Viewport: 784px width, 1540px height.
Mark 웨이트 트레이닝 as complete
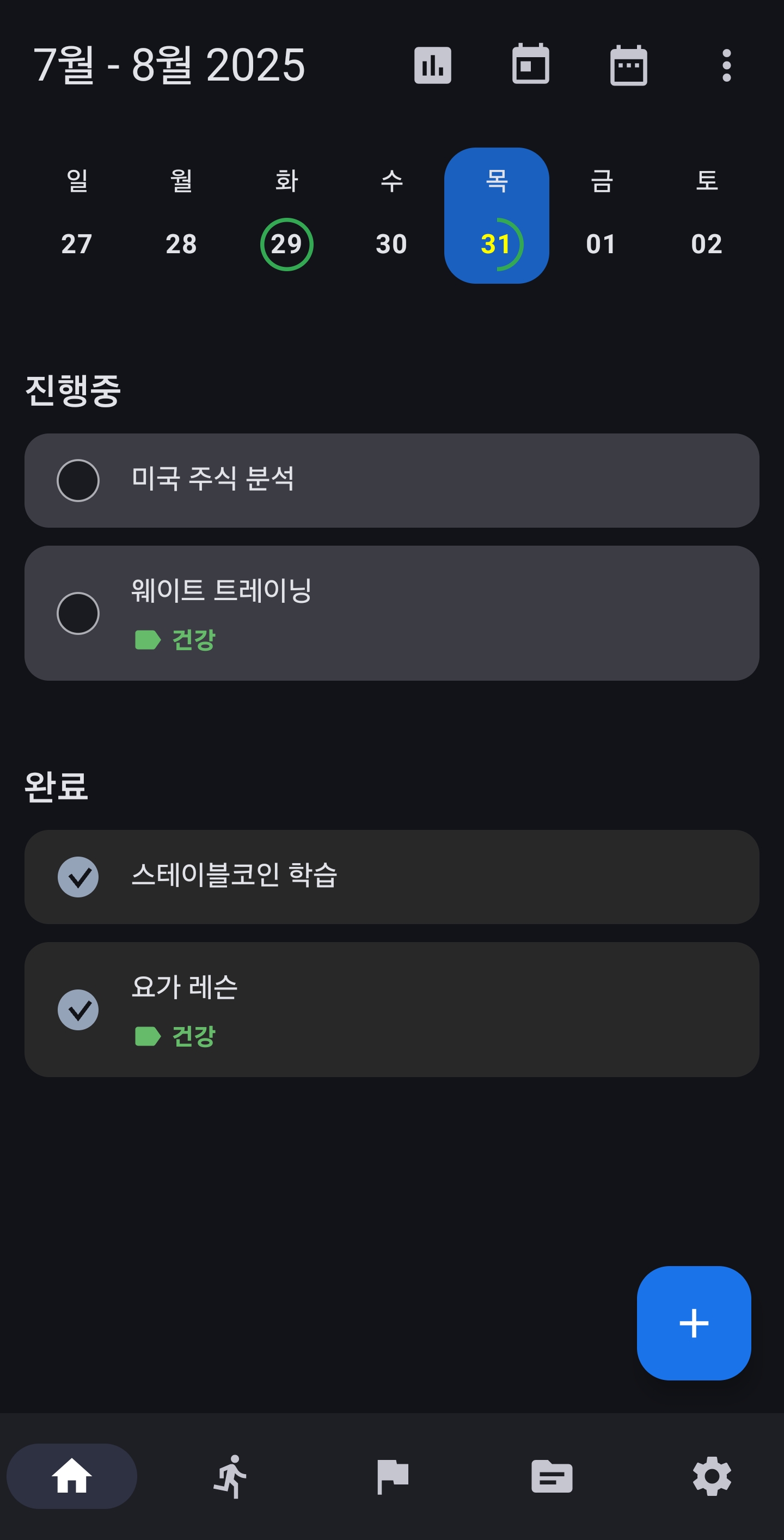click(x=79, y=613)
